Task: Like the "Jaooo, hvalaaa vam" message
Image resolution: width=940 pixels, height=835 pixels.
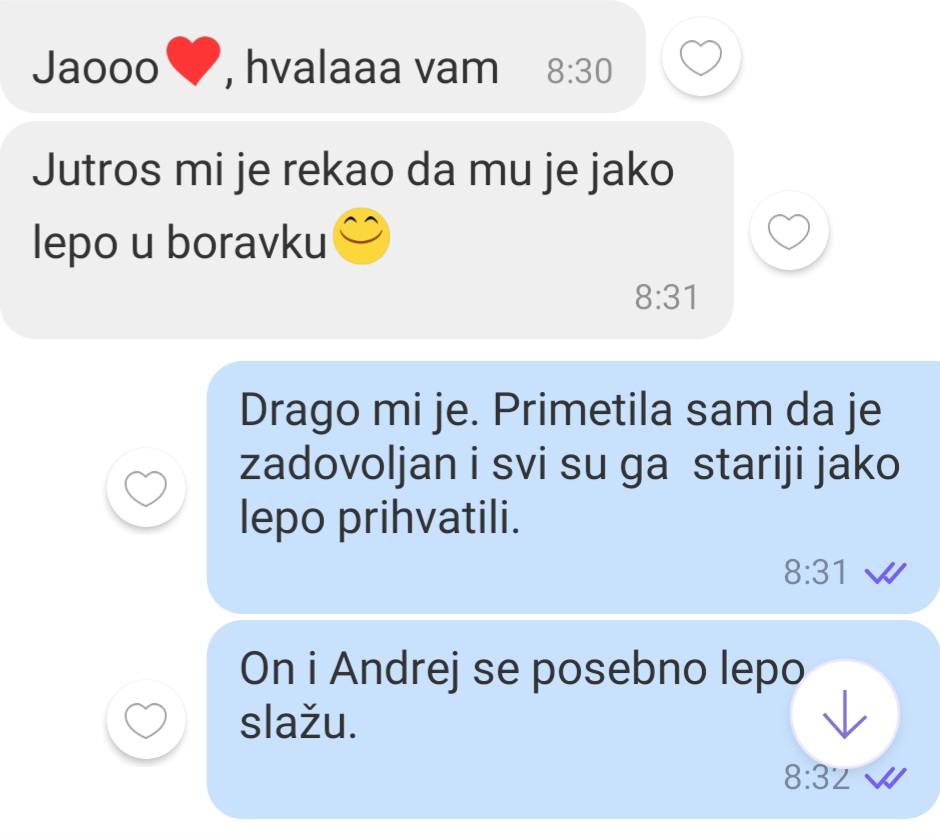Action: tap(701, 59)
